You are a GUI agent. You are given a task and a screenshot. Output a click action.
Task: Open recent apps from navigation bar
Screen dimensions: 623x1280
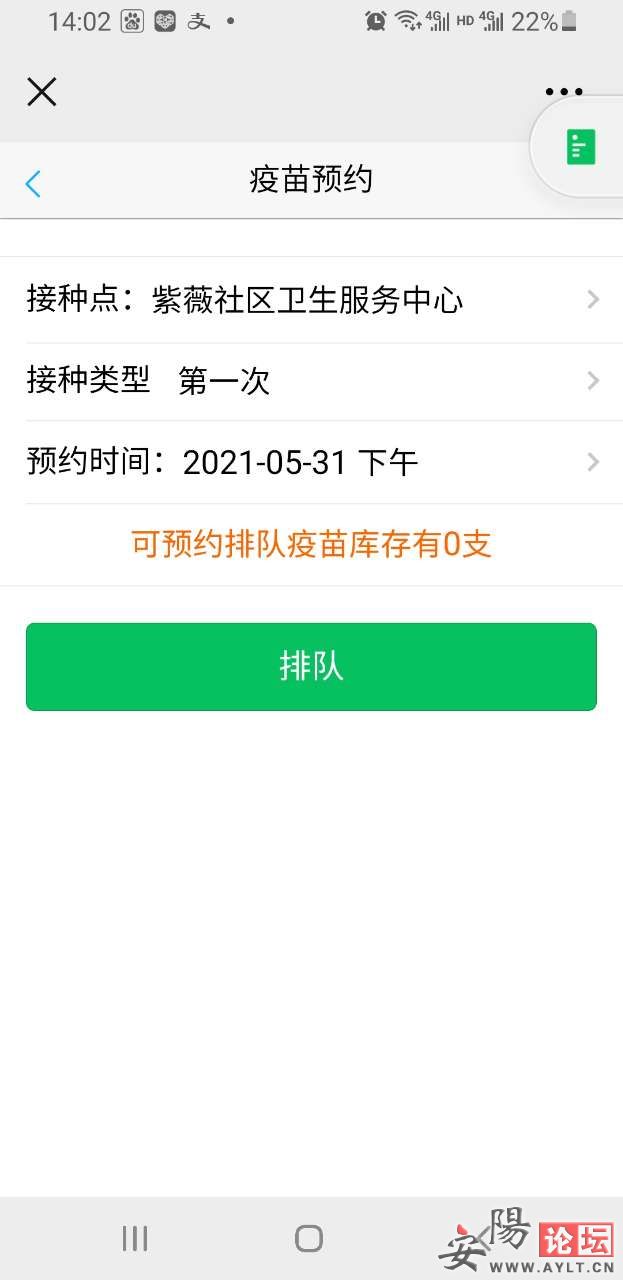coord(135,1238)
